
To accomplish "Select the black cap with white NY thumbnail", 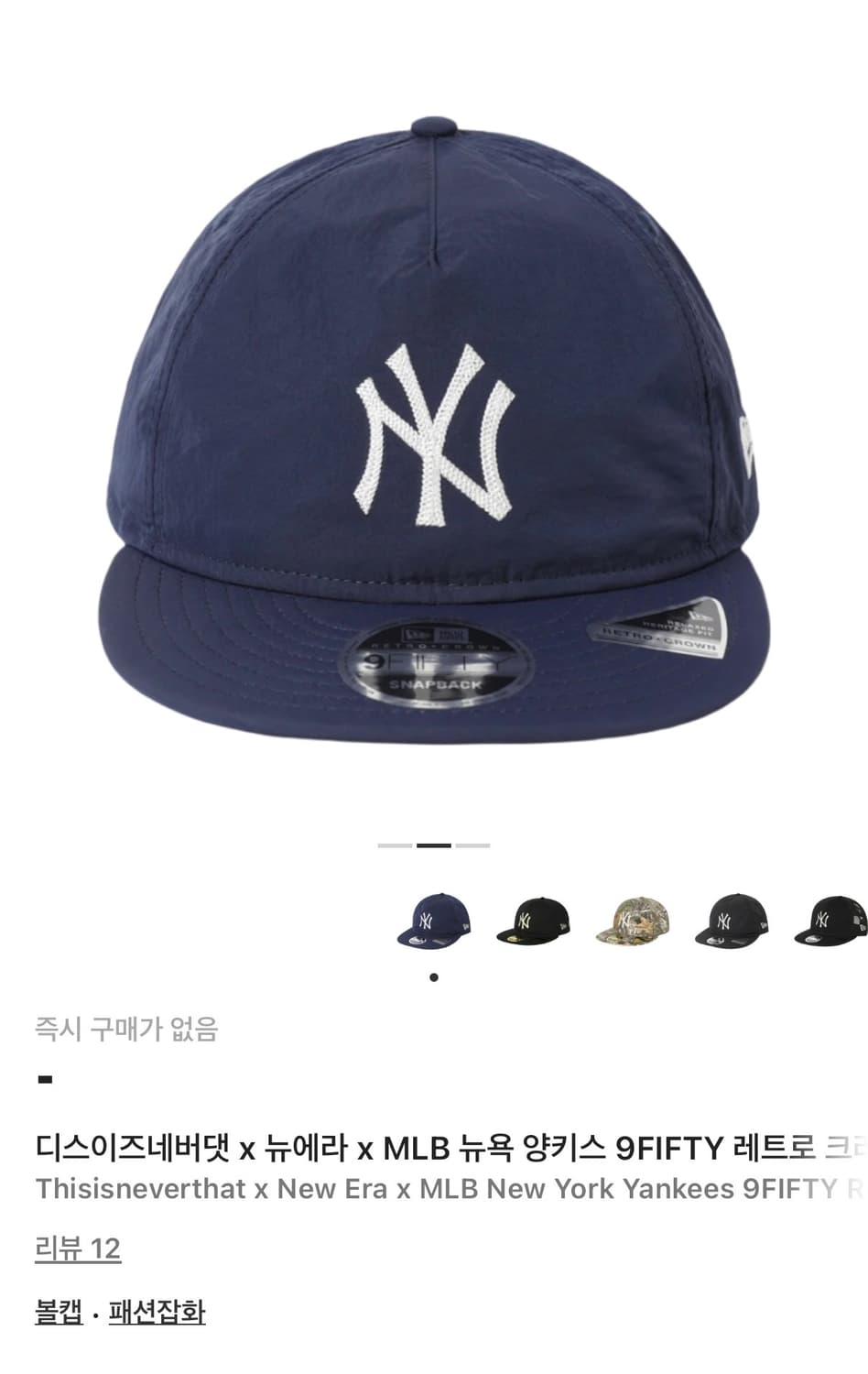I will coord(728,921).
